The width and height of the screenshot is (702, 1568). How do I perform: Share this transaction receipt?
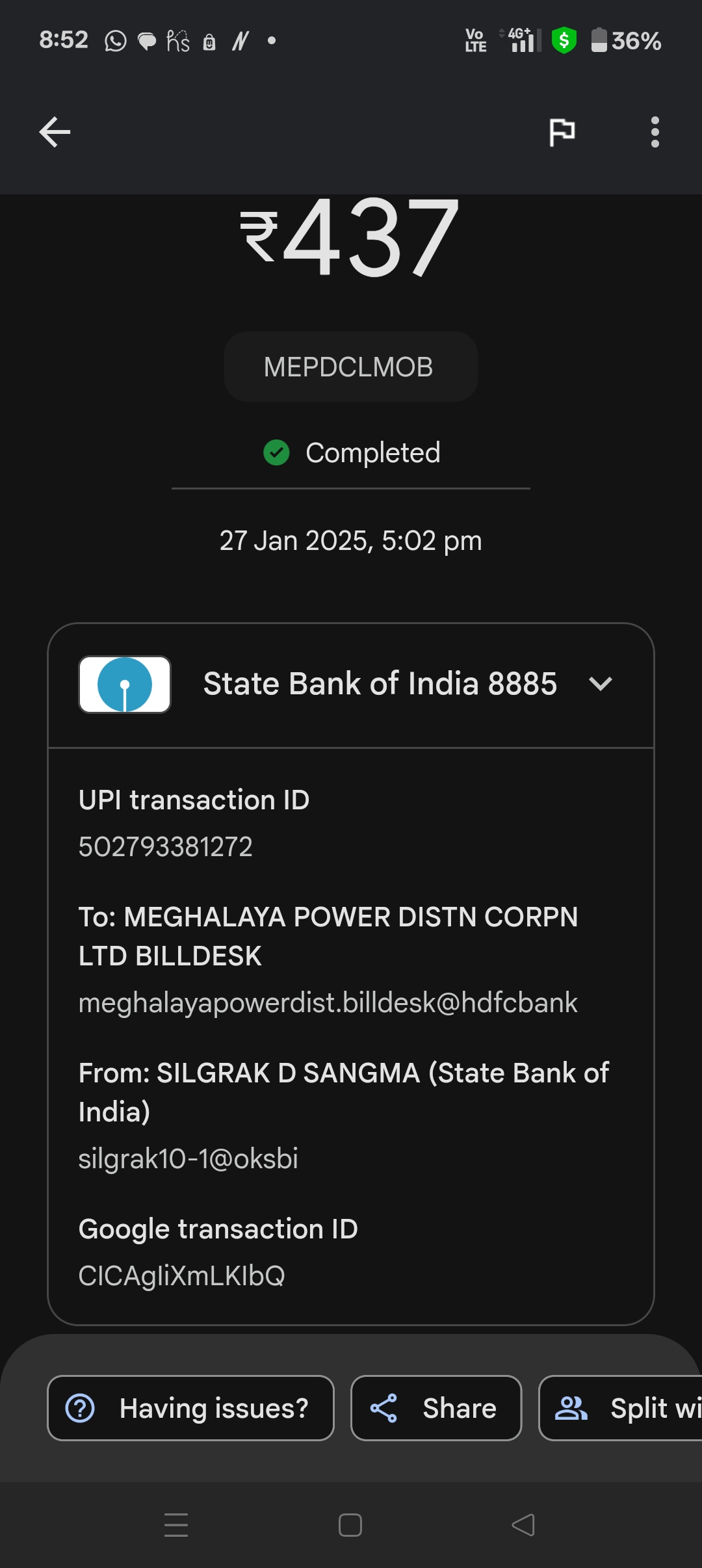pyautogui.click(x=435, y=1408)
